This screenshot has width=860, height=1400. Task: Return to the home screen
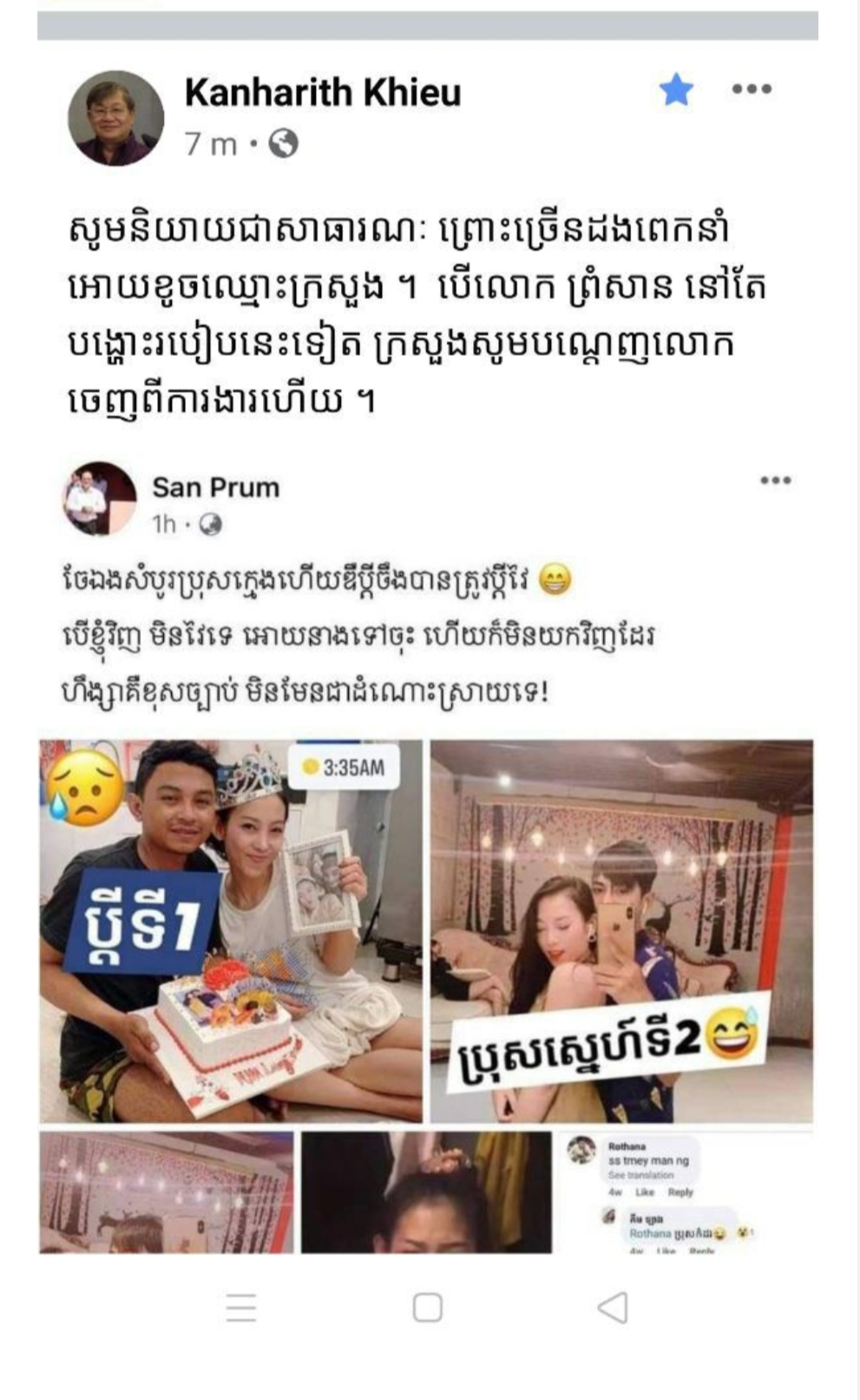pyautogui.click(x=427, y=1307)
